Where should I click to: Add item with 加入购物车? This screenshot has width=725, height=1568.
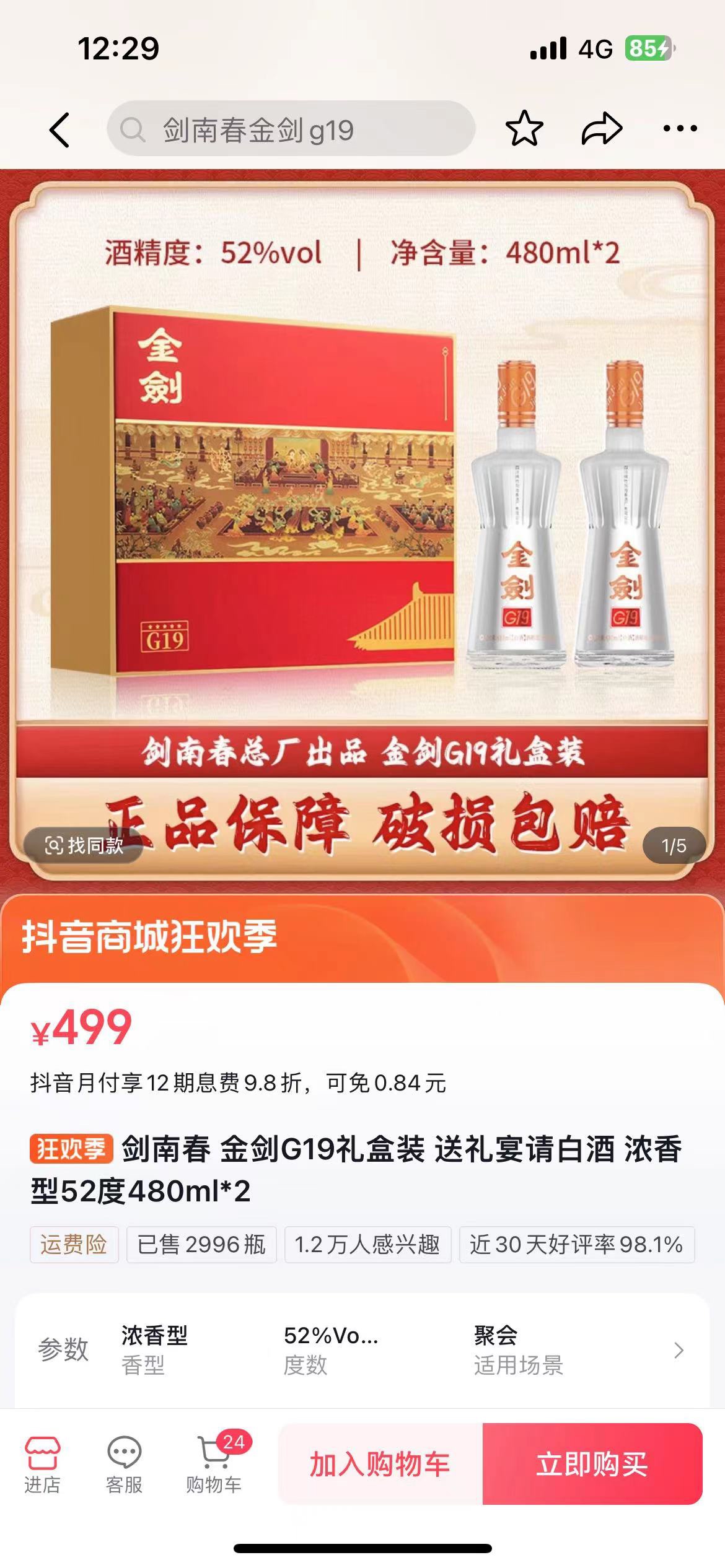point(380,1465)
